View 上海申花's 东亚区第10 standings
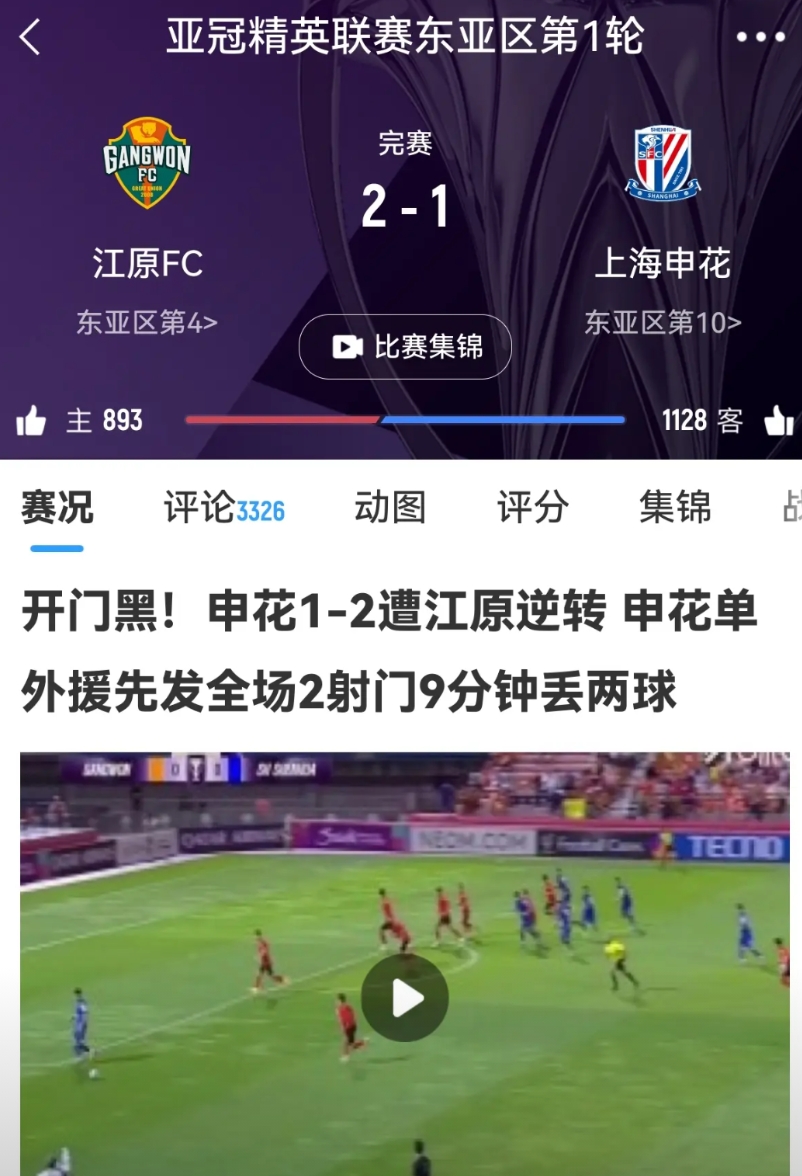Screen dimensions: 802x1176 tap(662, 323)
